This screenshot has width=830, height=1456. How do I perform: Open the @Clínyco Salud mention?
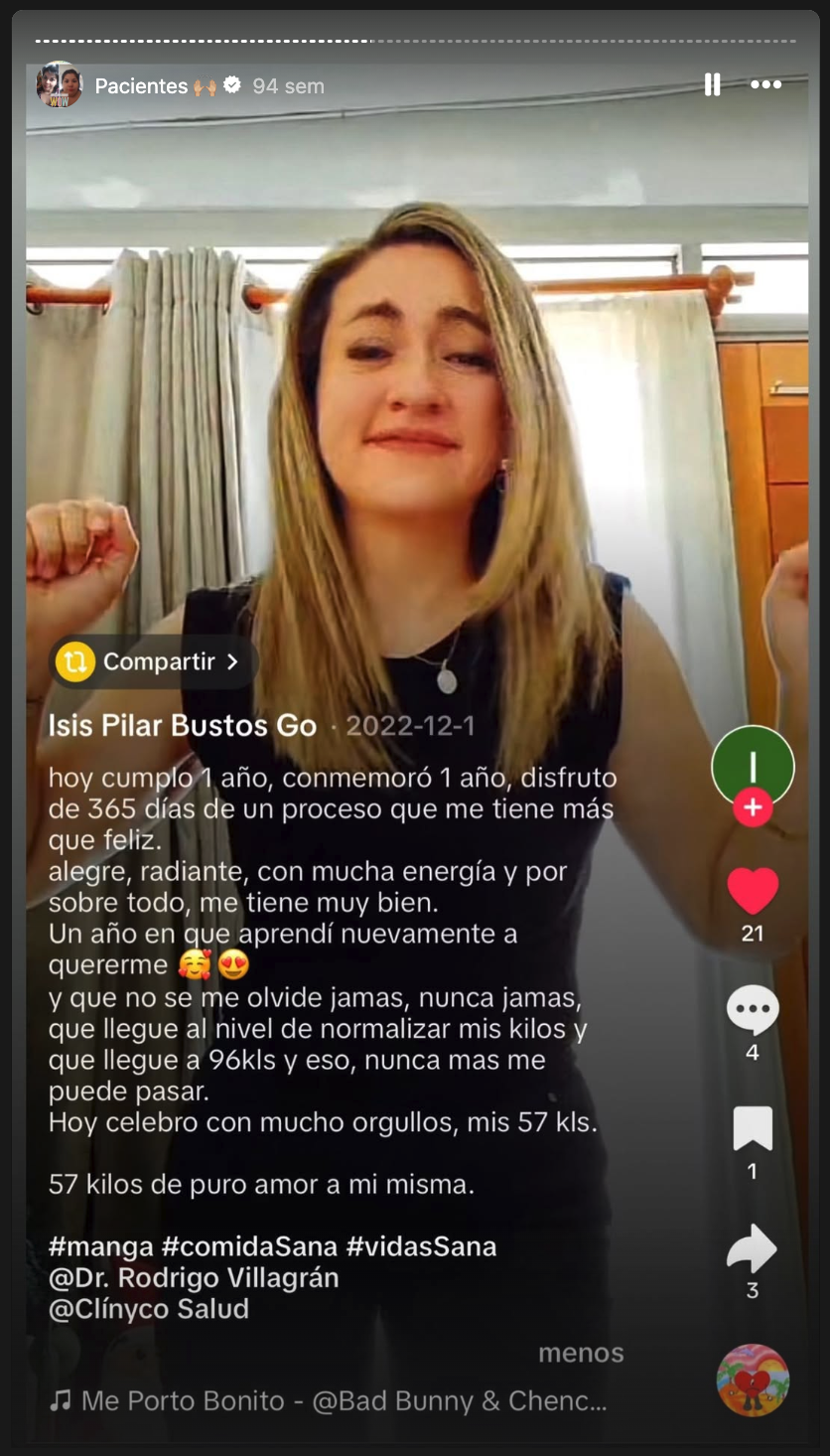click(149, 1309)
